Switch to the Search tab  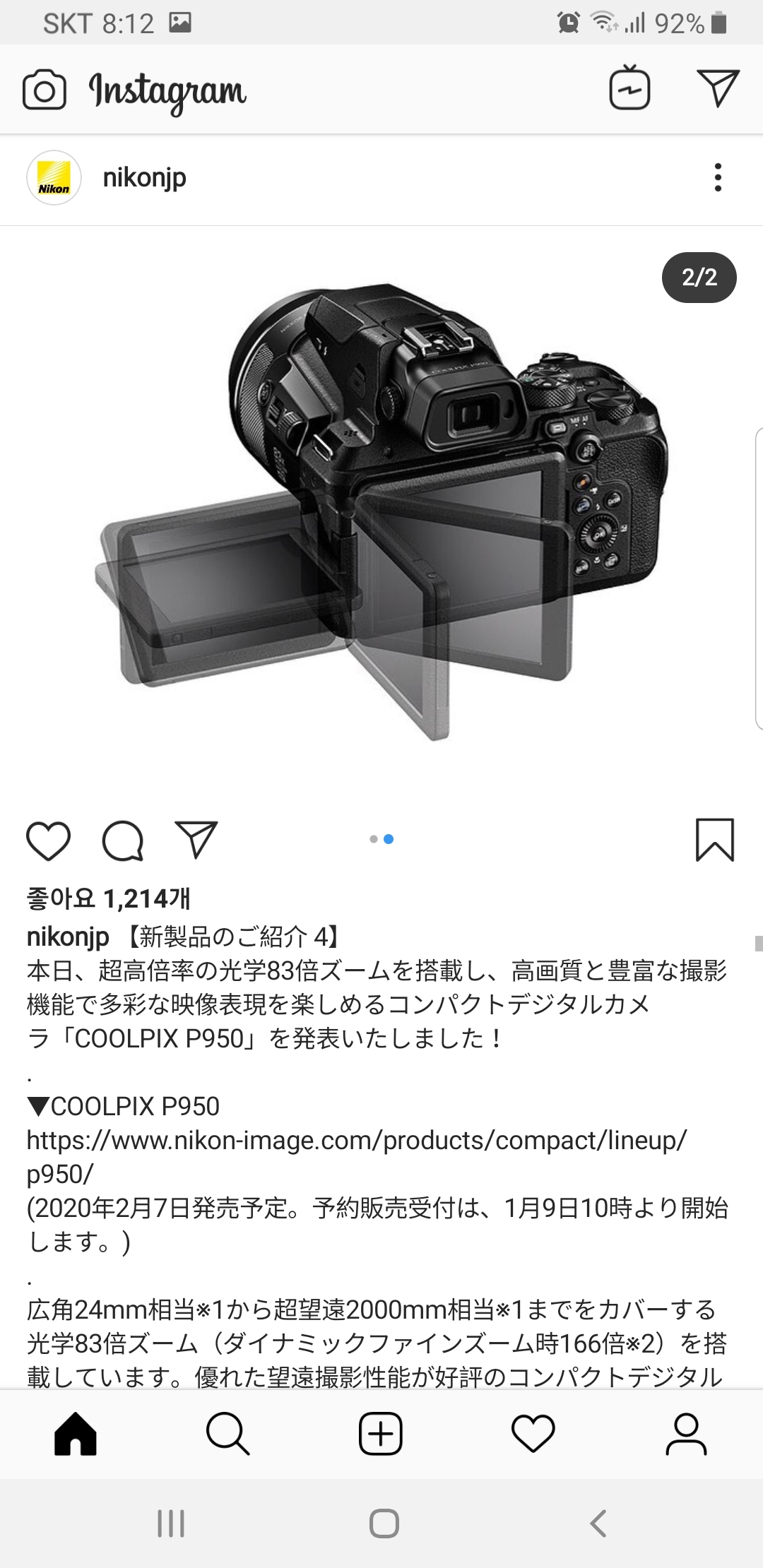tap(227, 1435)
